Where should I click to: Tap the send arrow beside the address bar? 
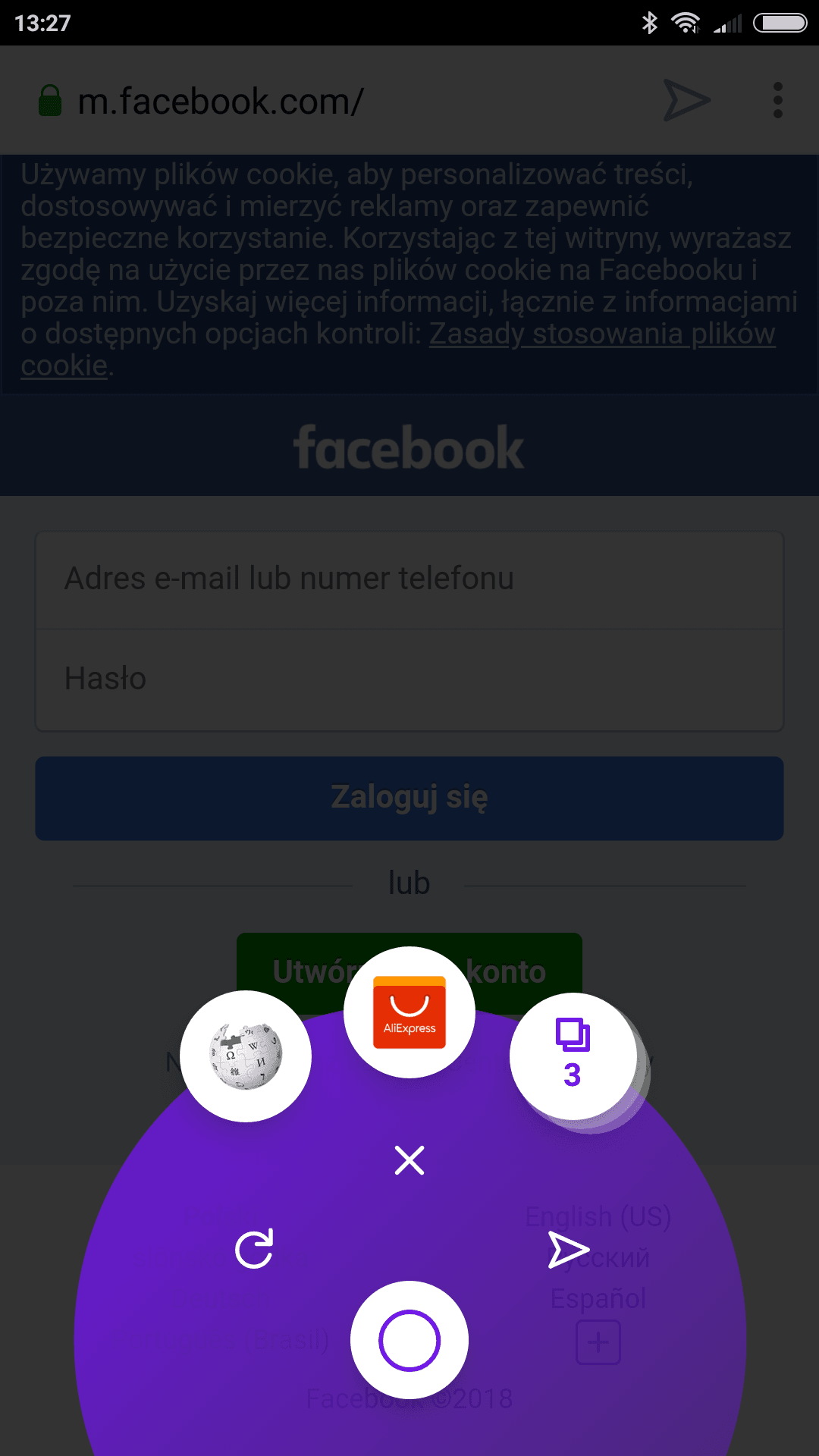coord(686,100)
